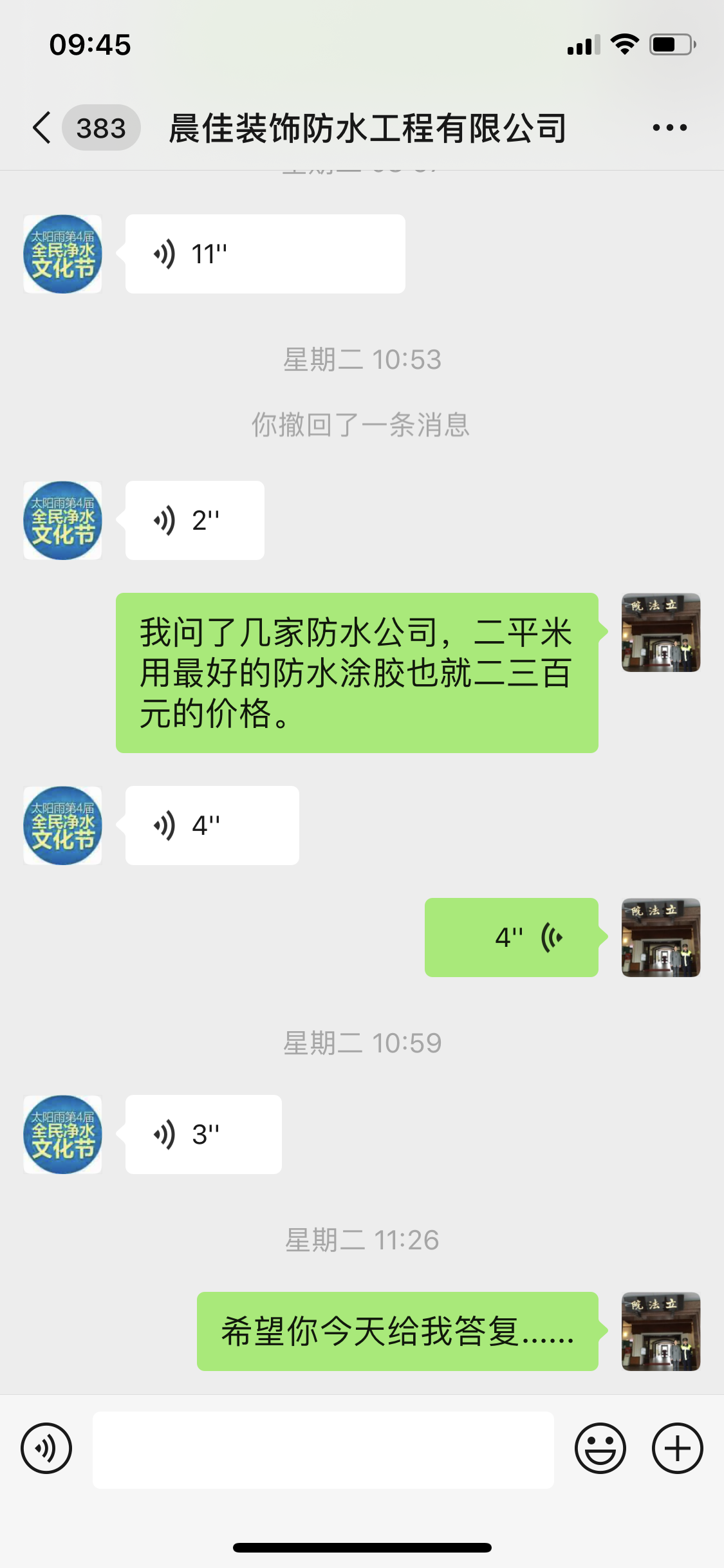Play the received 4-second voice message
The image size is (724, 1568).
click(x=212, y=825)
